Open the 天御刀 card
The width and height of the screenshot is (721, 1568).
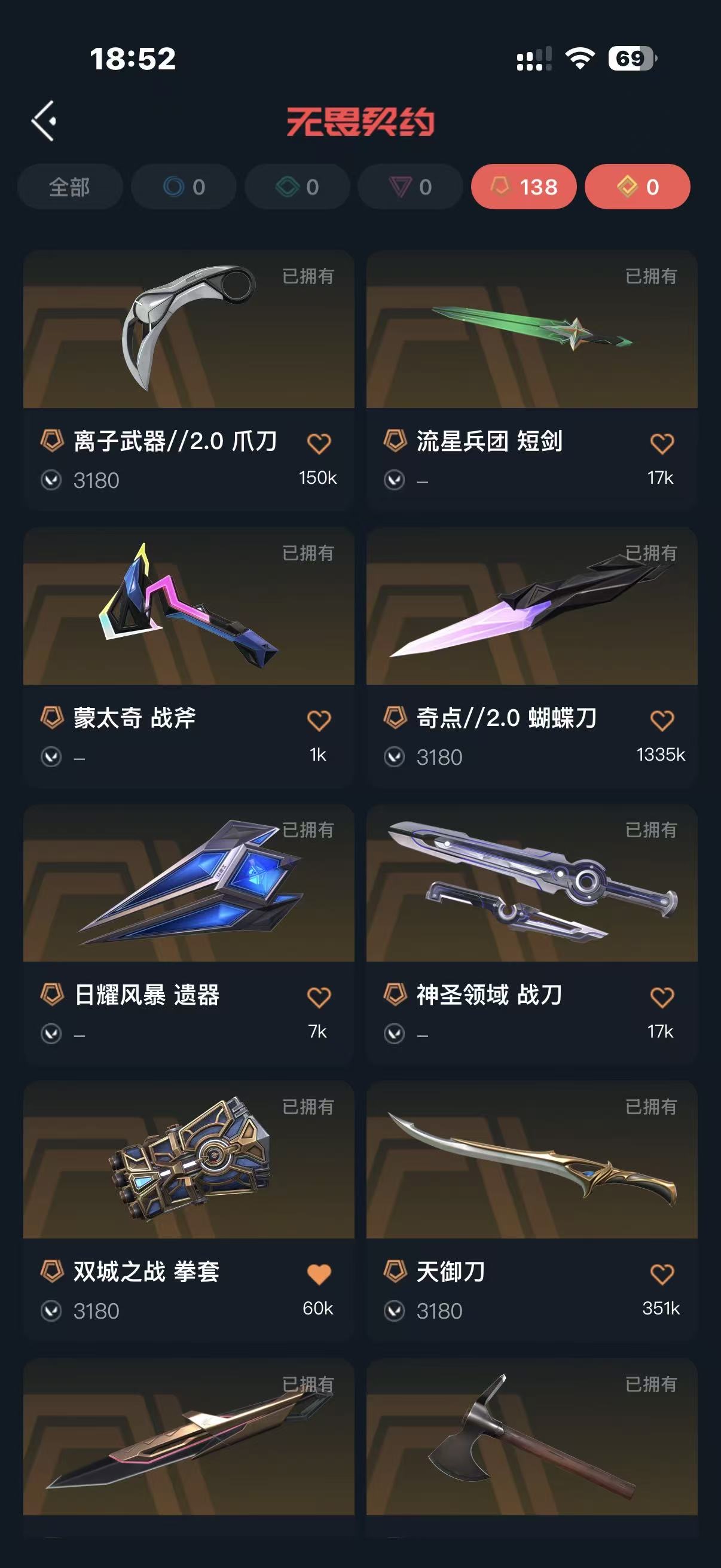(x=531, y=1210)
